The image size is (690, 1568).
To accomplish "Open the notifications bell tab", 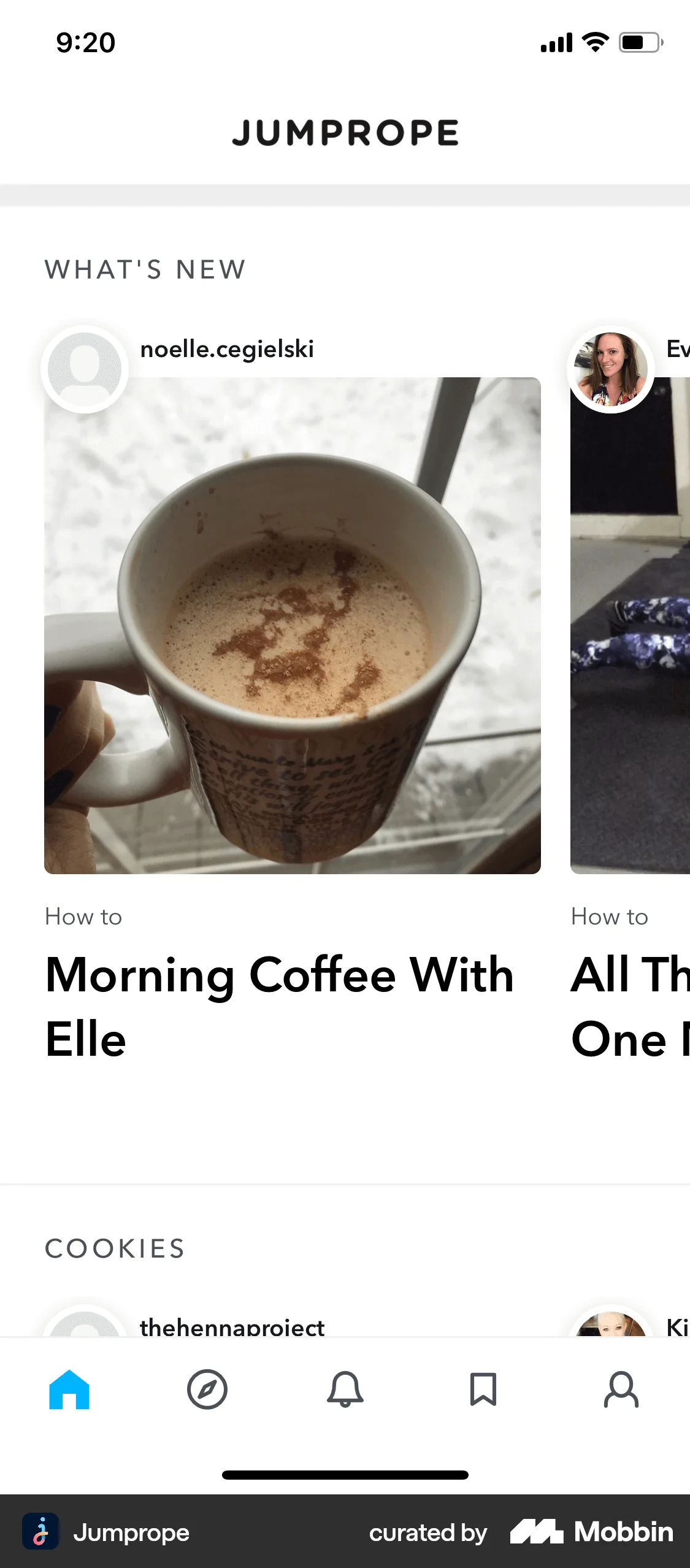I will point(345,1390).
